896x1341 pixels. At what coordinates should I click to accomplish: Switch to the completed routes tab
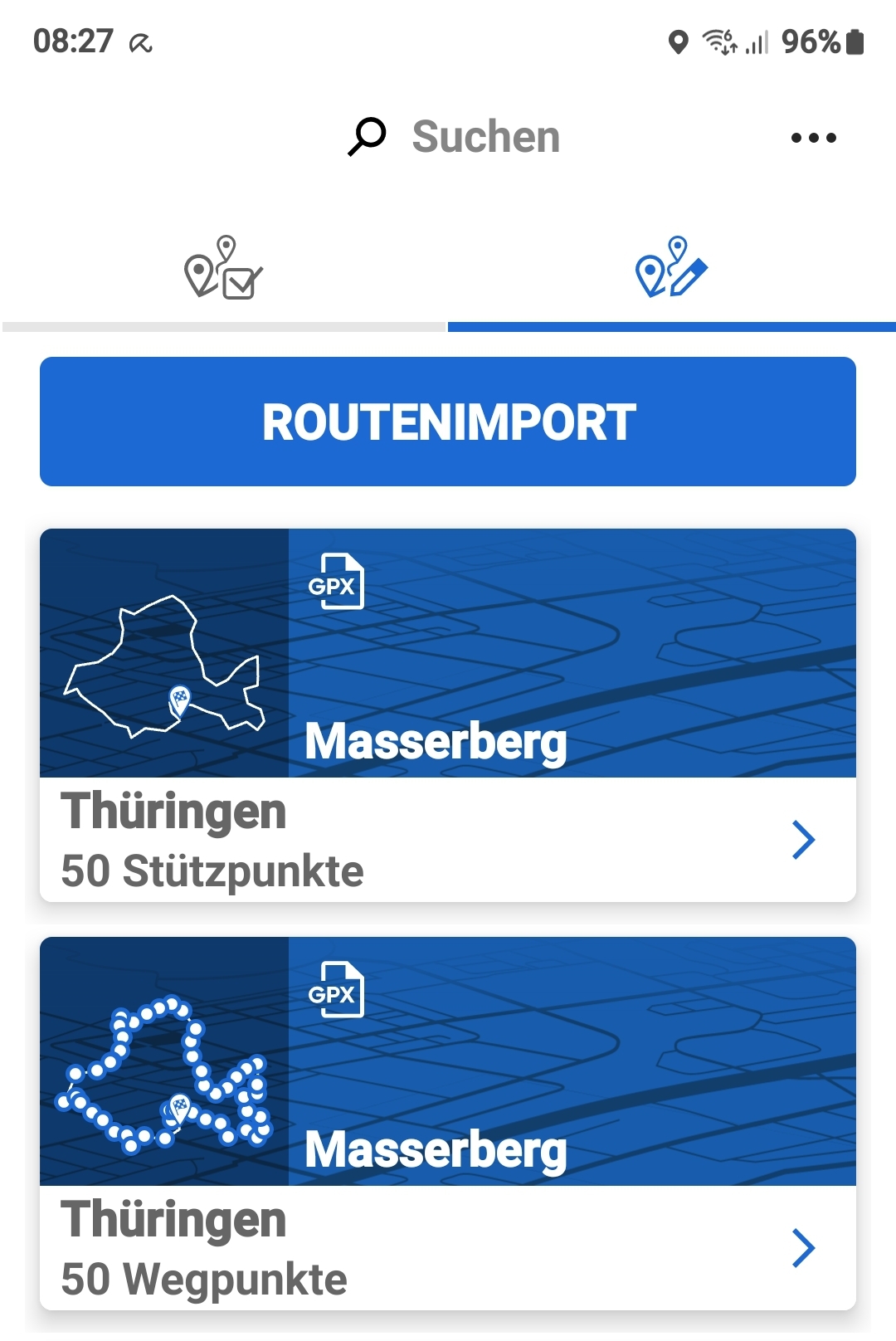pos(223,268)
